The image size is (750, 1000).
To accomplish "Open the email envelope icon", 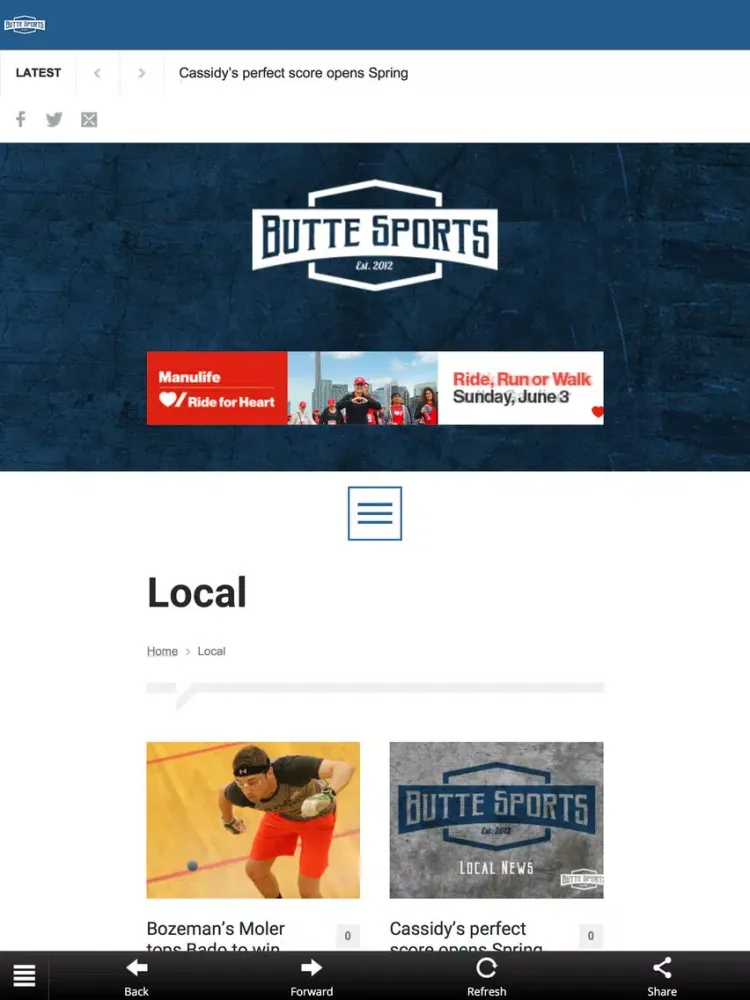I will point(89,119).
